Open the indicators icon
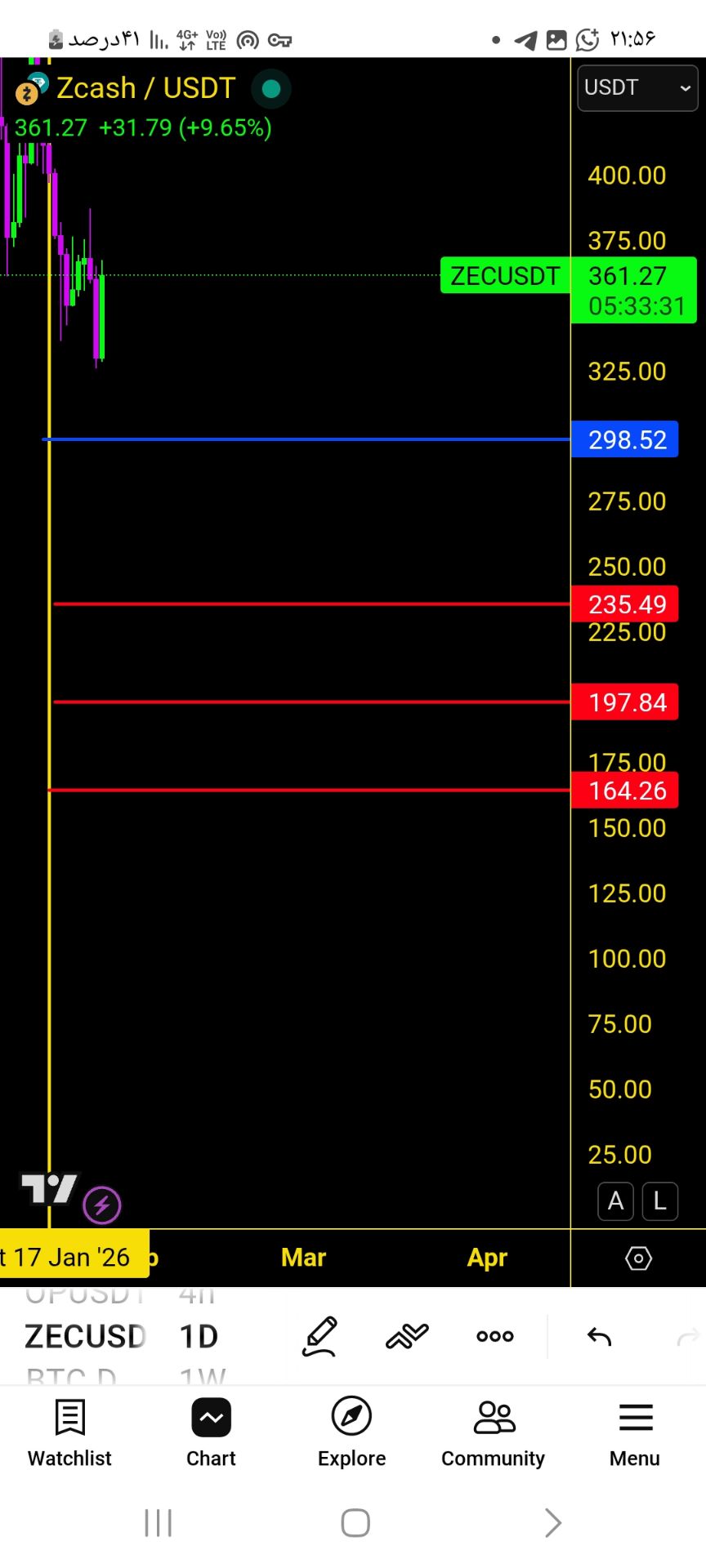The height and width of the screenshot is (1568, 706). [407, 1336]
